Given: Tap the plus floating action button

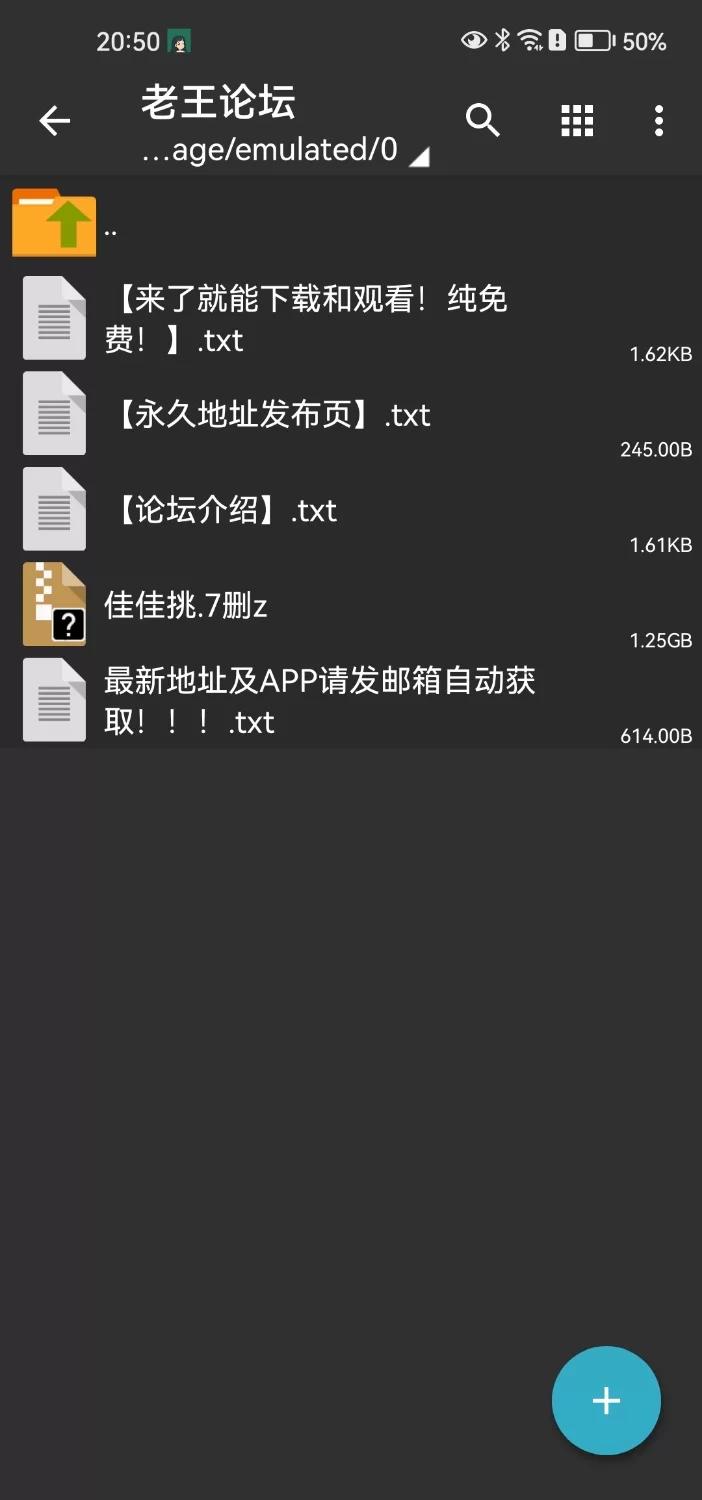Looking at the screenshot, I should point(606,1400).
